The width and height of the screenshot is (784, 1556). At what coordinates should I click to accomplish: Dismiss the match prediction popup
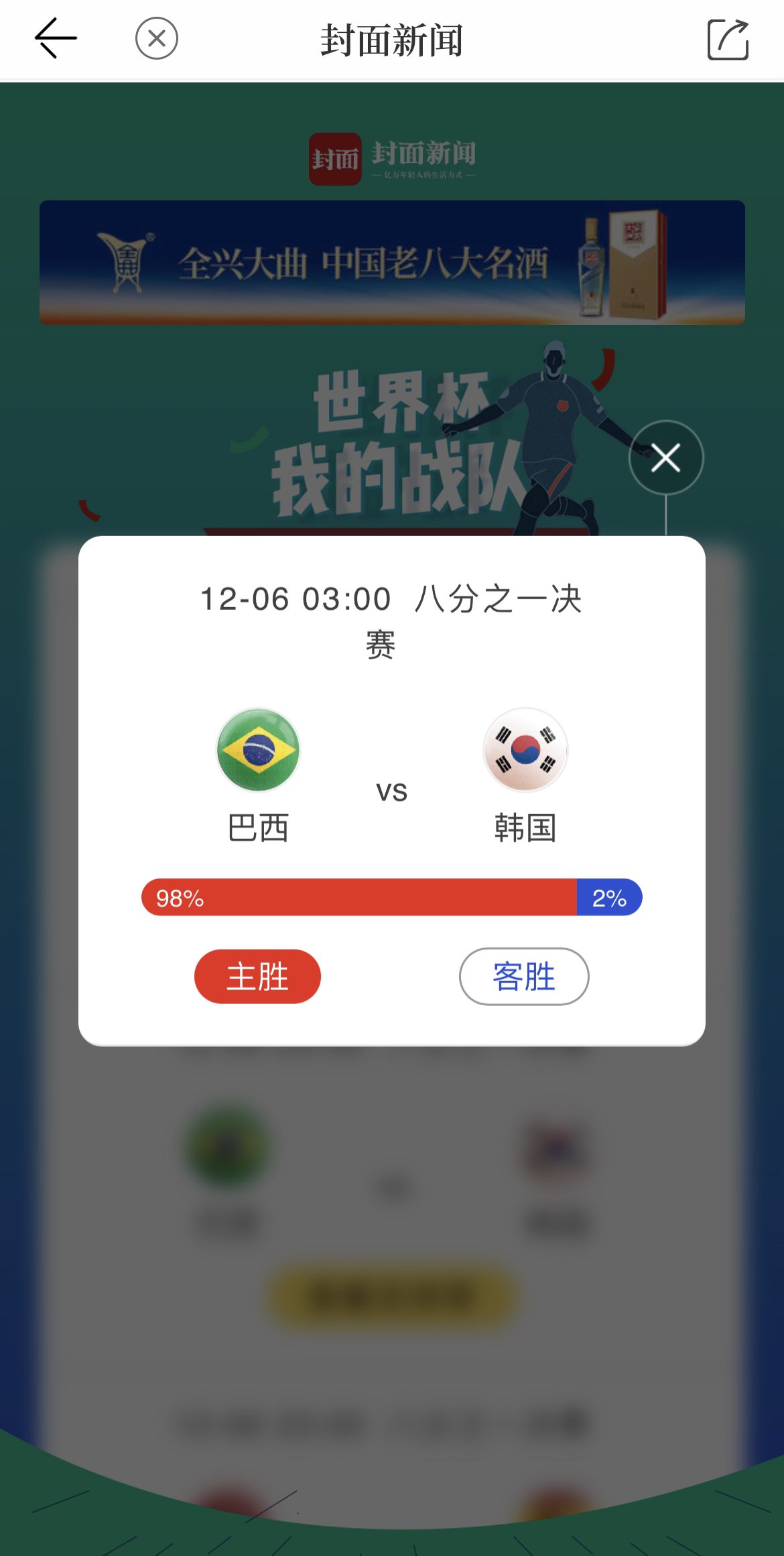tap(665, 458)
